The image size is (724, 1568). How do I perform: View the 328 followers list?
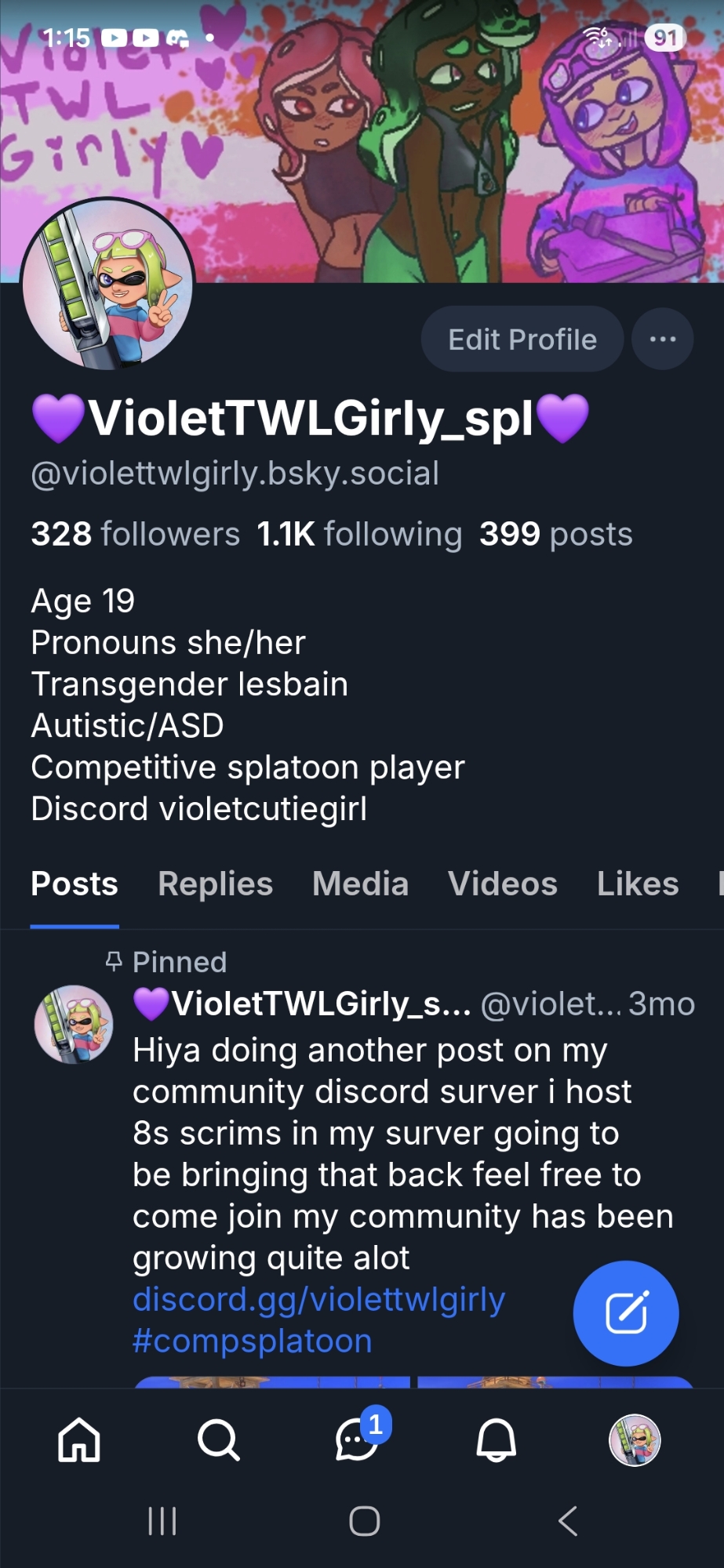pyautogui.click(x=135, y=534)
